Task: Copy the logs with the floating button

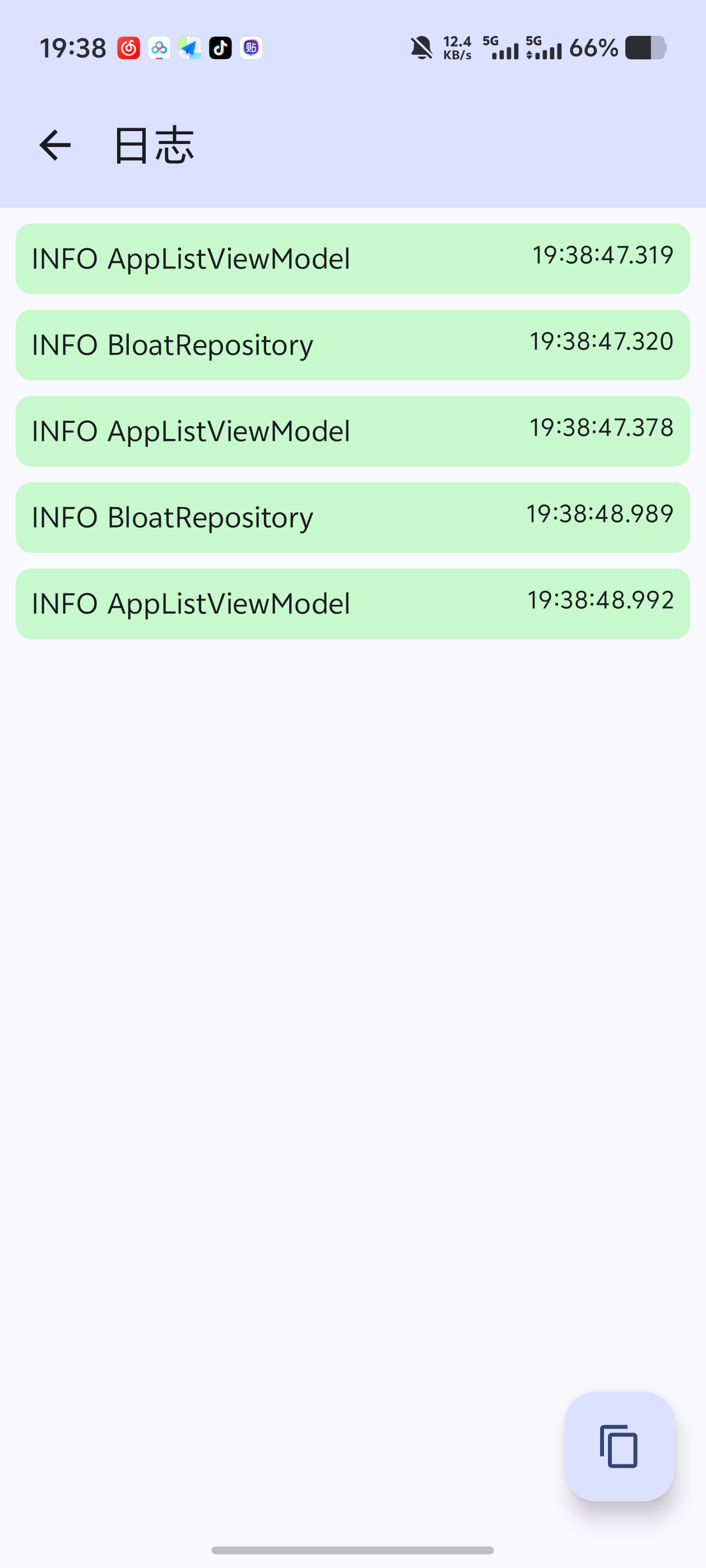Action: (619, 1446)
